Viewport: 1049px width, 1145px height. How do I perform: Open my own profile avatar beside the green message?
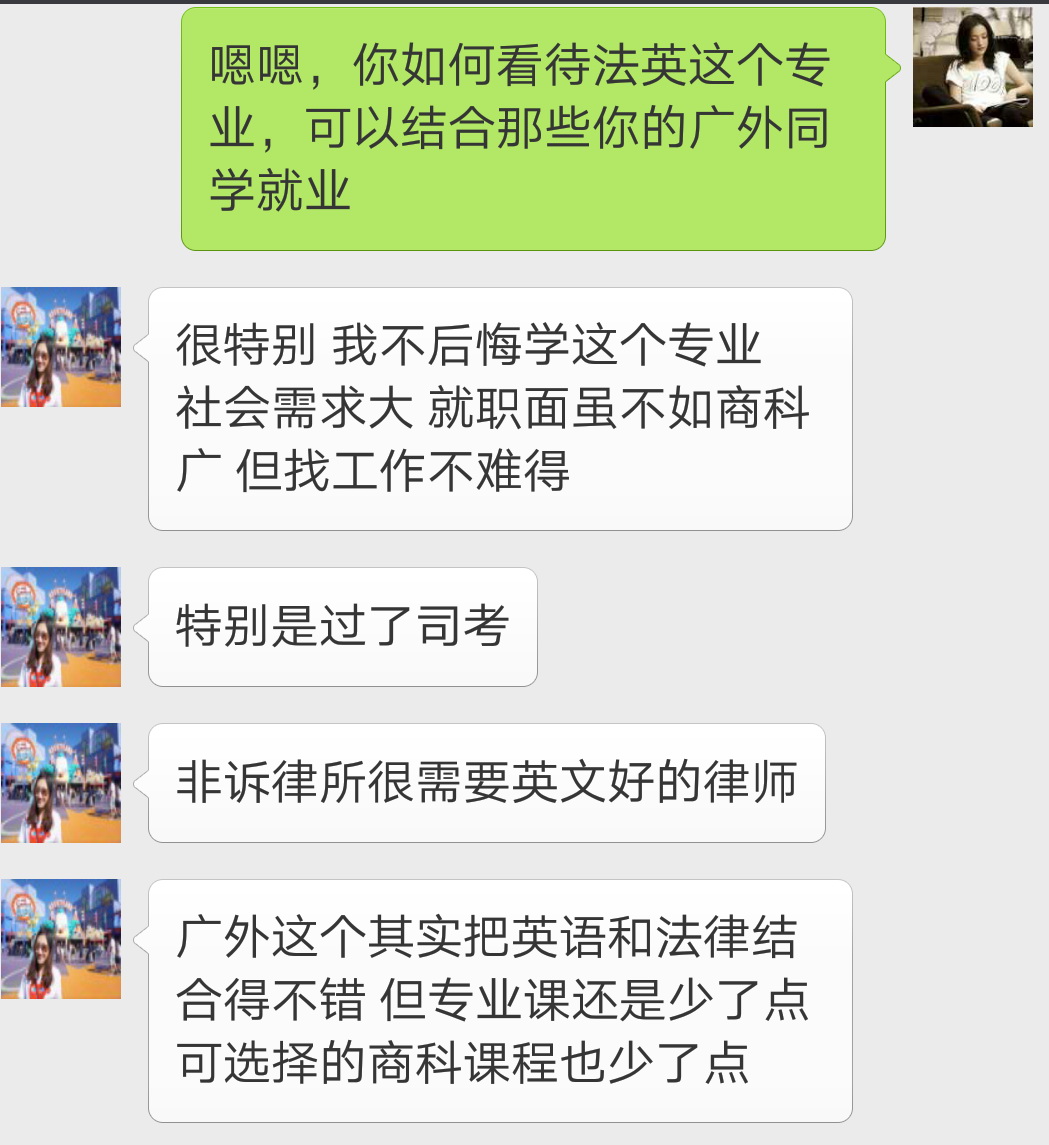click(x=972, y=67)
